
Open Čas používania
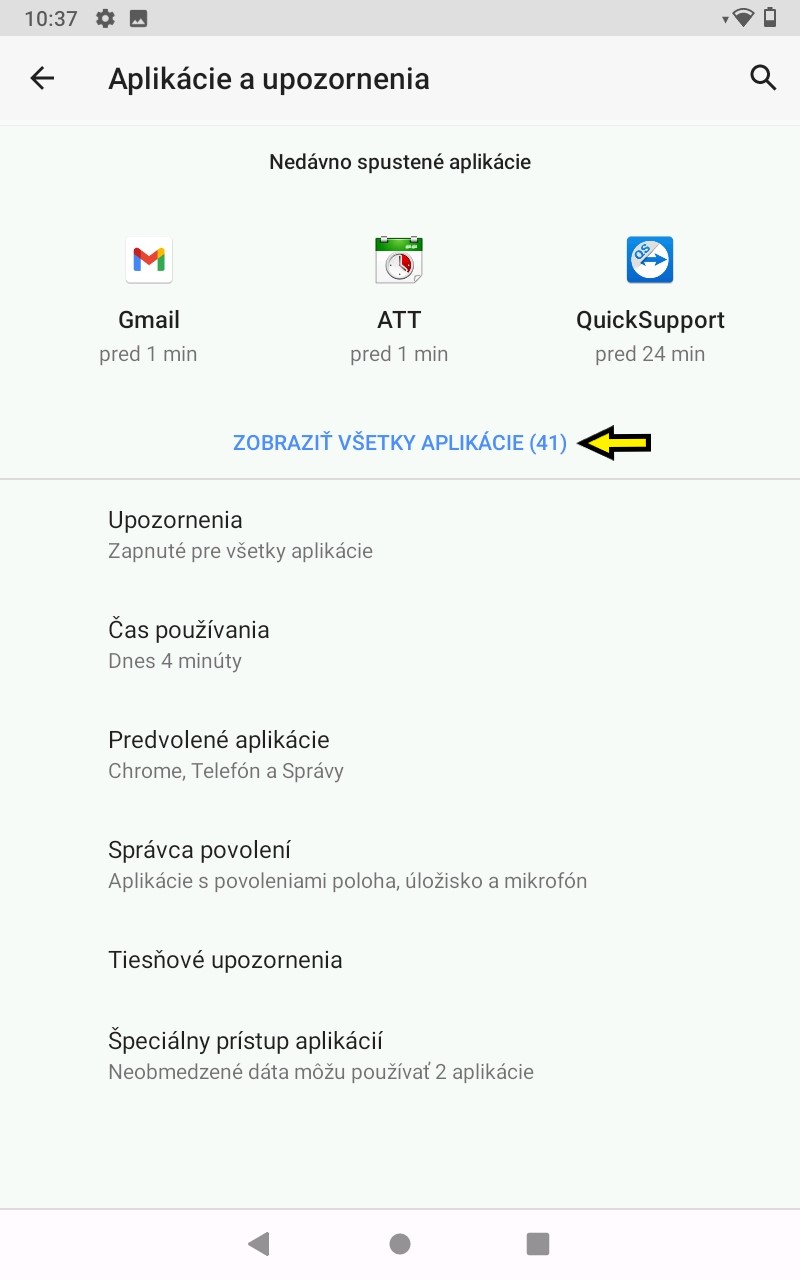400,645
